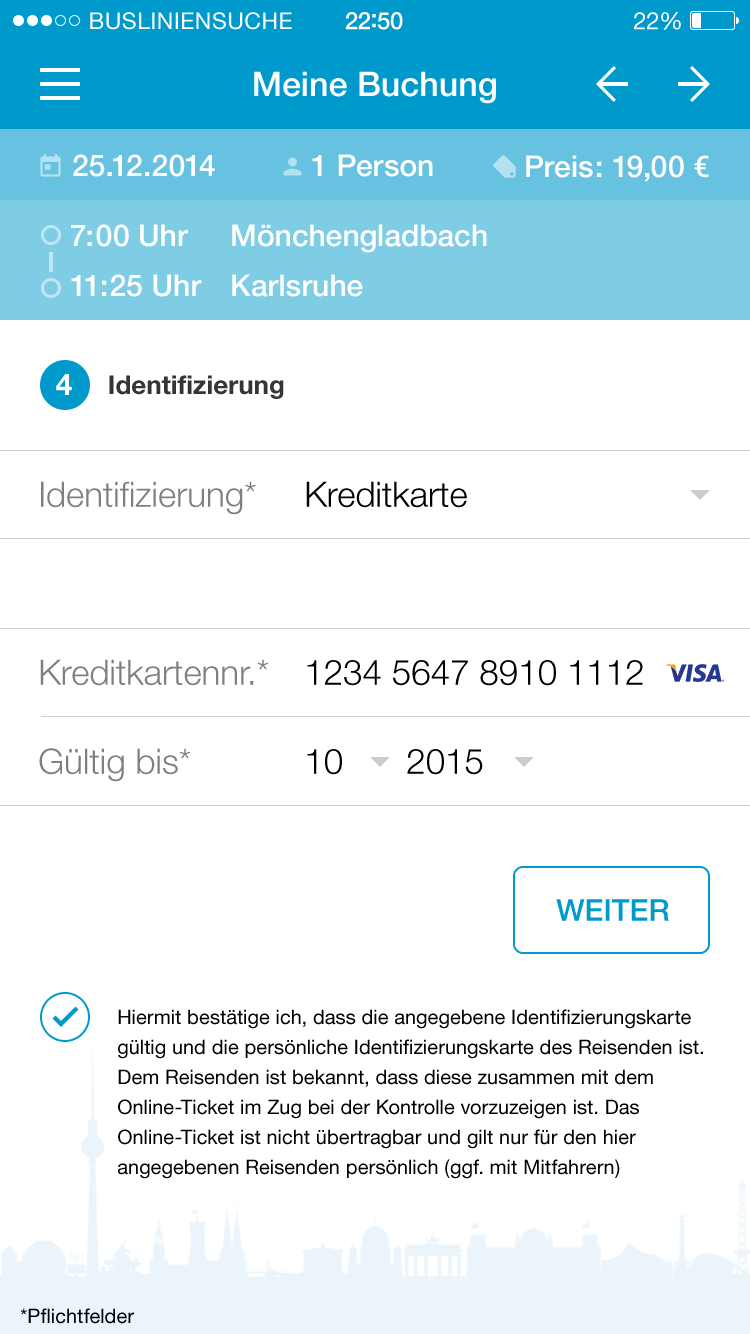Uncheck the confirmation checkbox
The image size is (750, 1334).
pos(65,1018)
